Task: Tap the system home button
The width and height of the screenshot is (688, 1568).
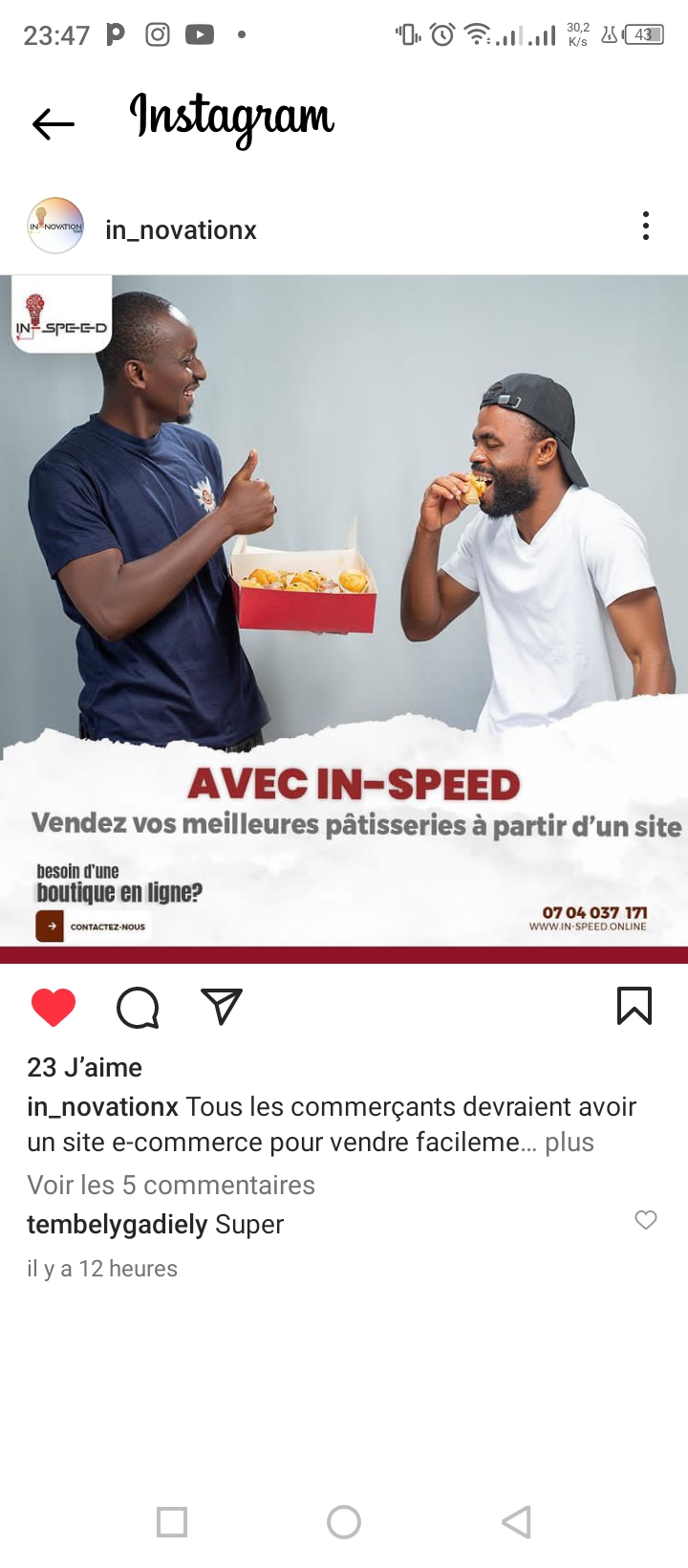Action: (x=344, y=1522)
